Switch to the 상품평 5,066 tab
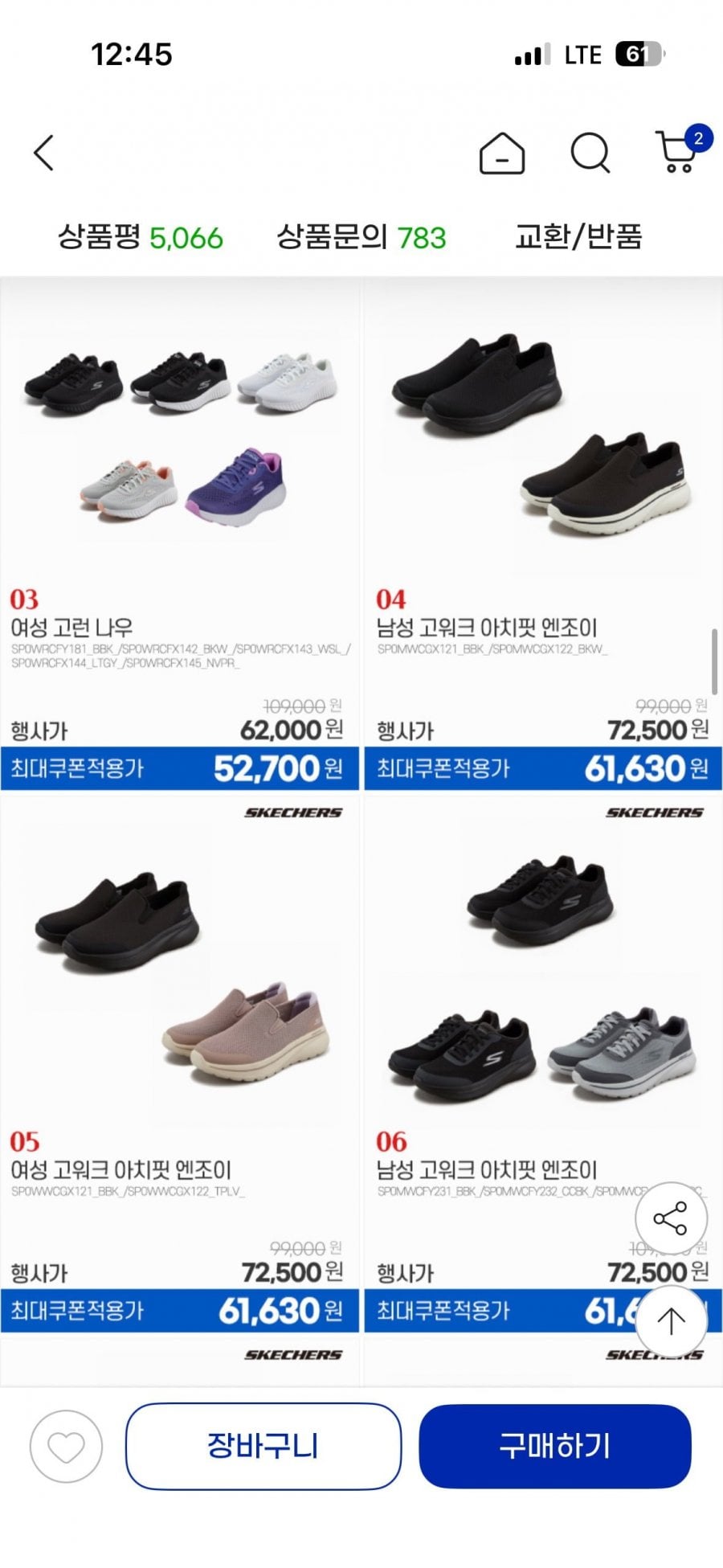 coord(140,237)
